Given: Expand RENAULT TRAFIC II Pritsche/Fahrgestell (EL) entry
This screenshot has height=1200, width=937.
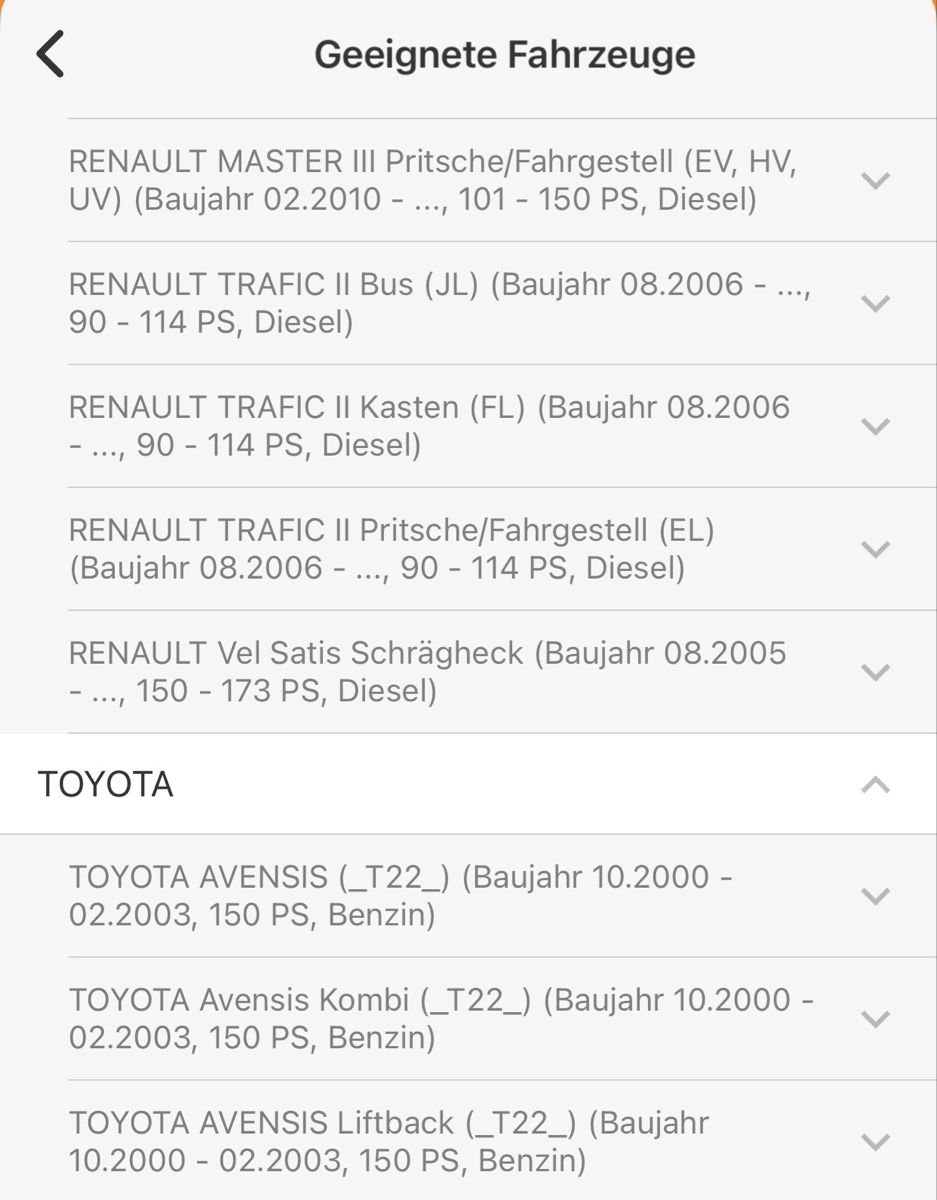Looking at the screenshot, I should tap(875, 549).
